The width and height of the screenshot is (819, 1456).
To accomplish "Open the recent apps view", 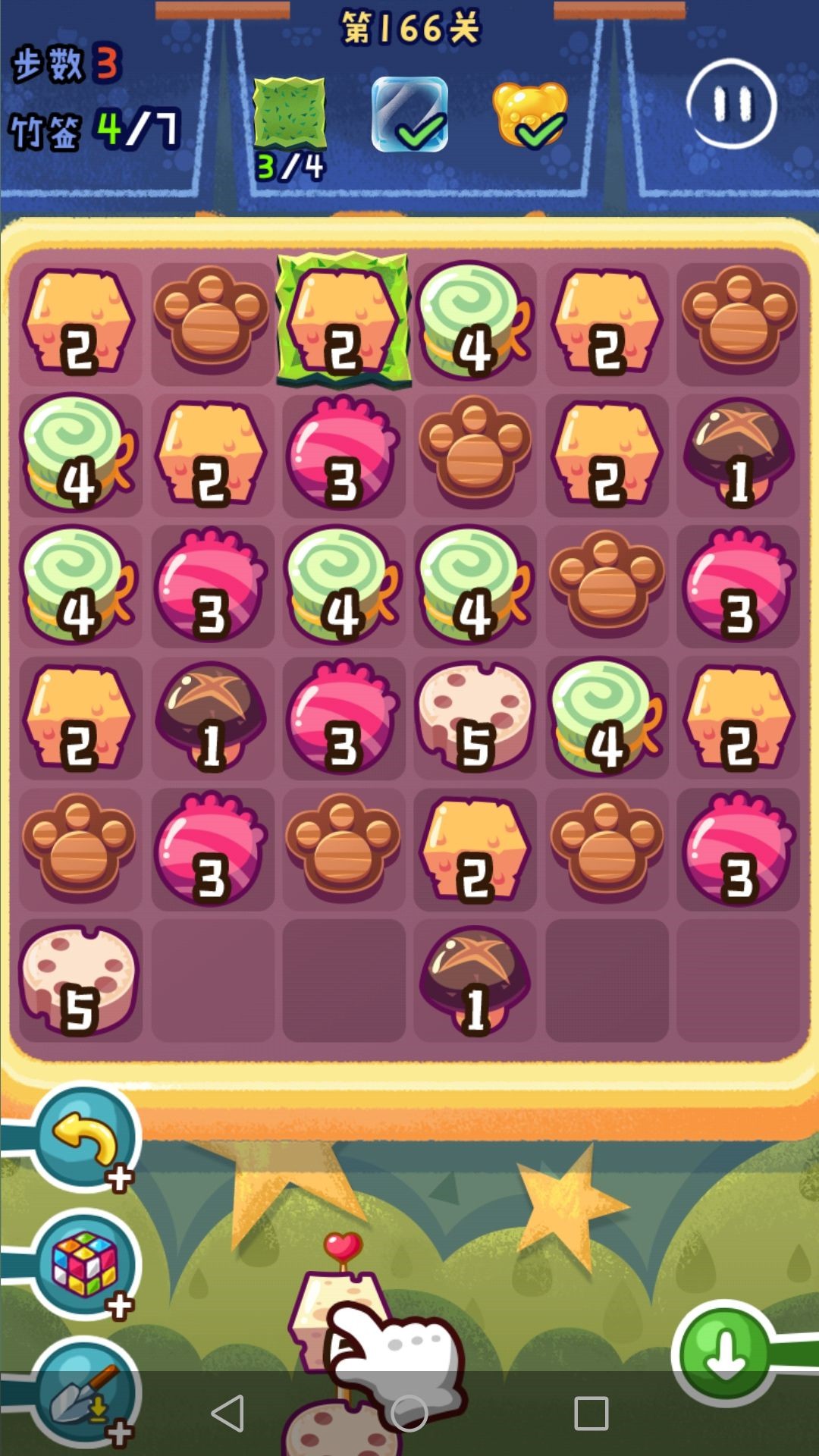I will 591,1414.
